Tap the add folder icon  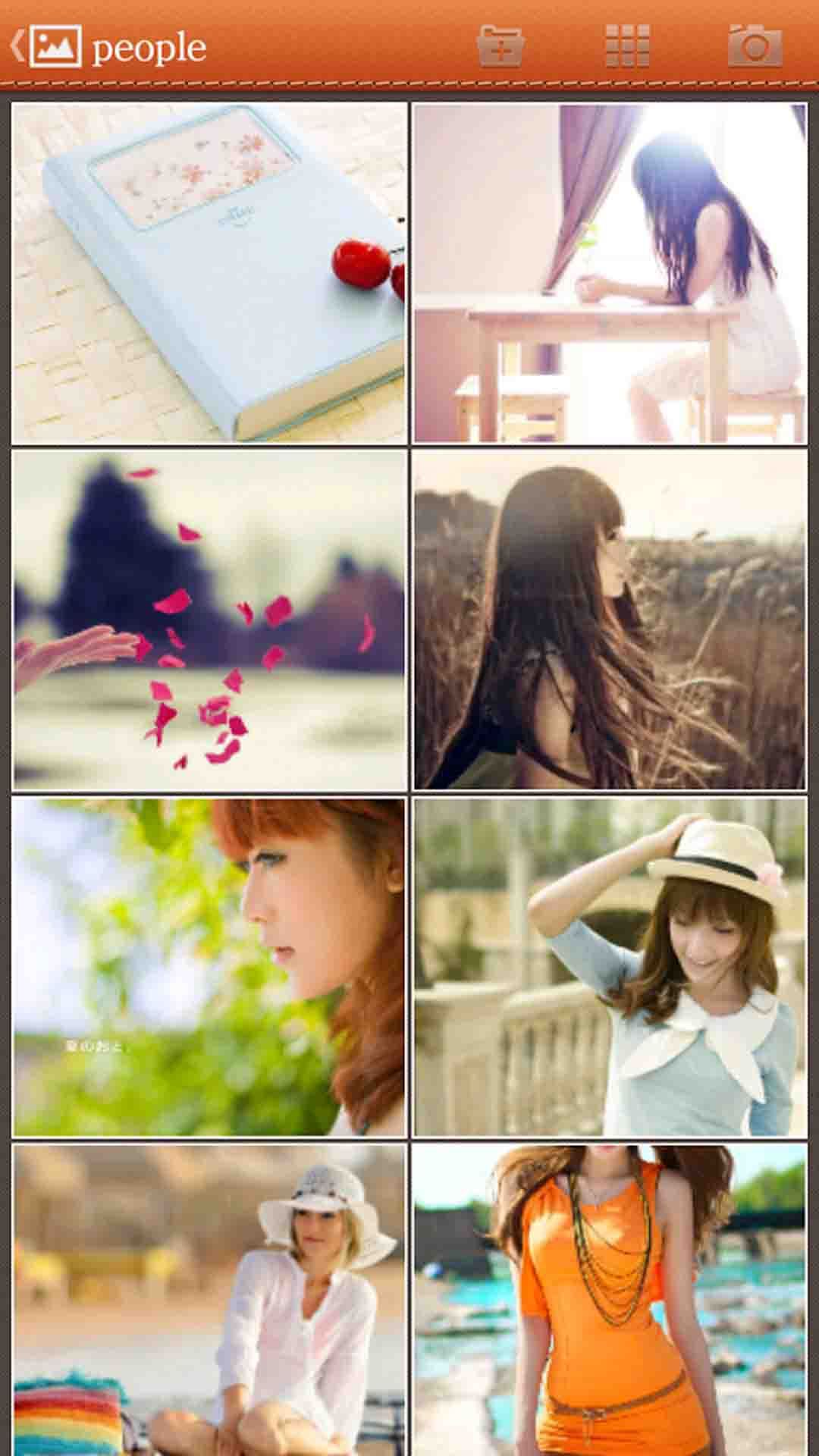(500, 47)
